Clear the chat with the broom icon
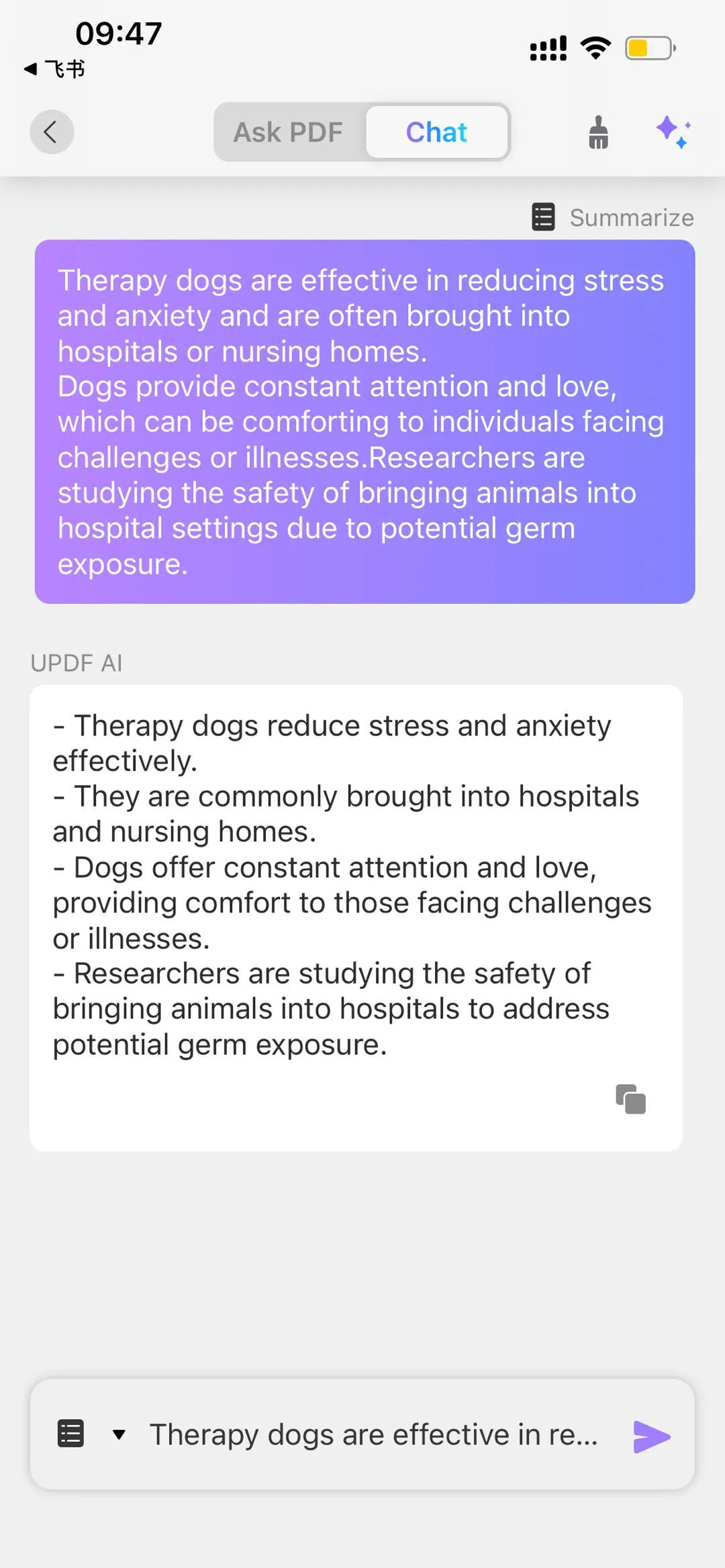This screenshot has height=1568, width=725. click(x=598, y=132)
